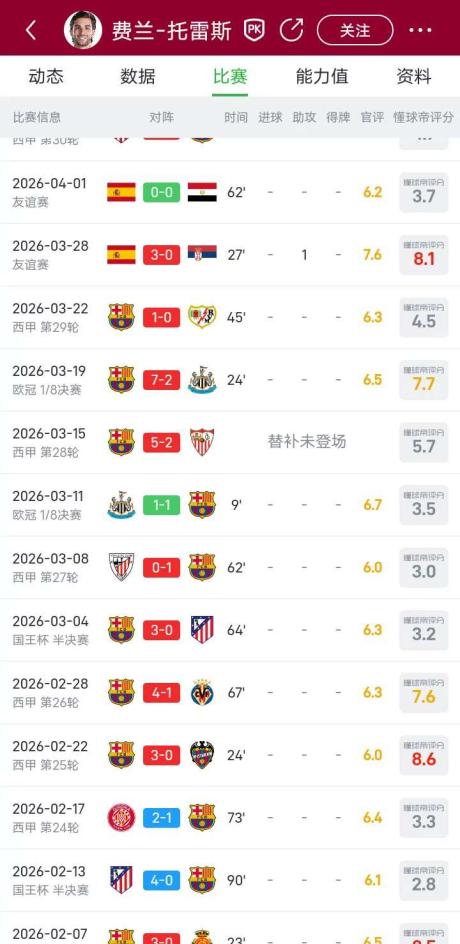The height and width of the screenshot is (944, 460).
Task: Open the 资料 tab
Action: click(414, 76)
